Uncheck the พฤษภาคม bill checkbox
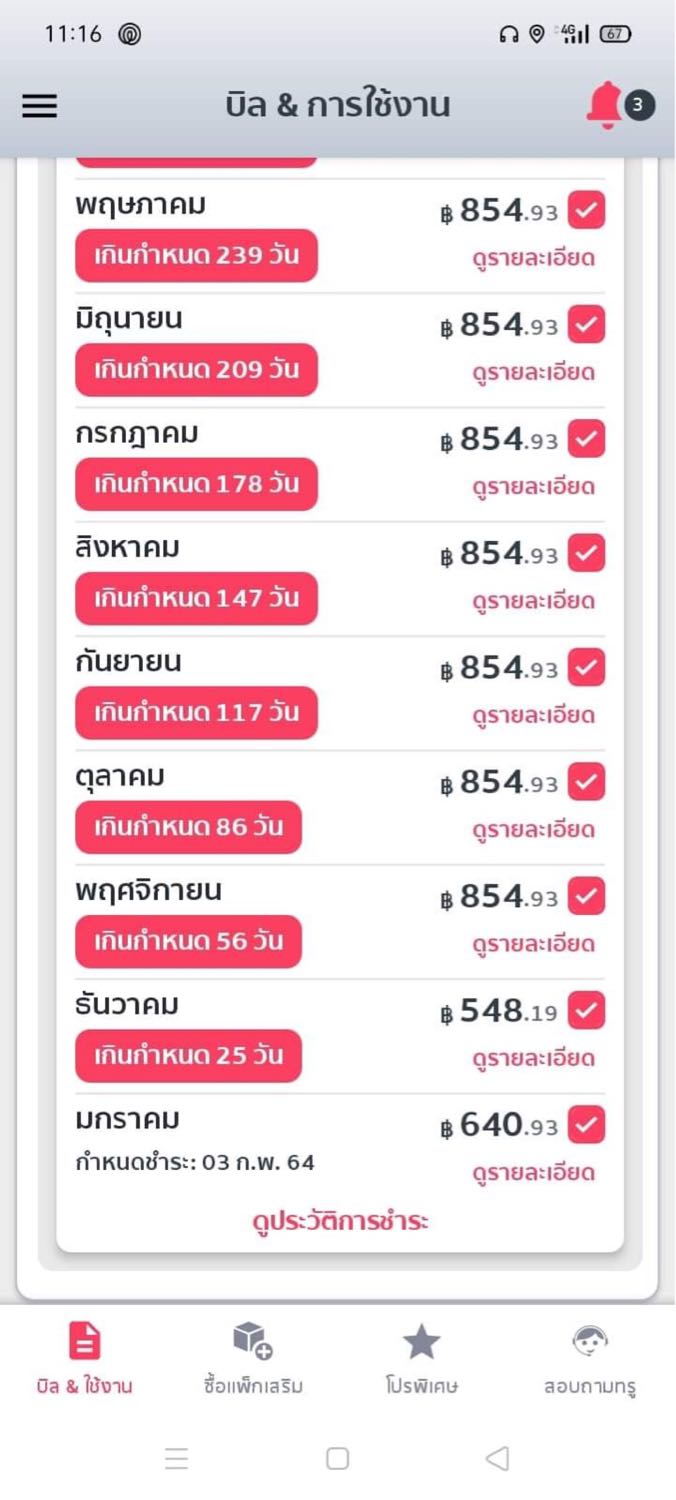Screen dimensions: 676x1500 [586, 210]
